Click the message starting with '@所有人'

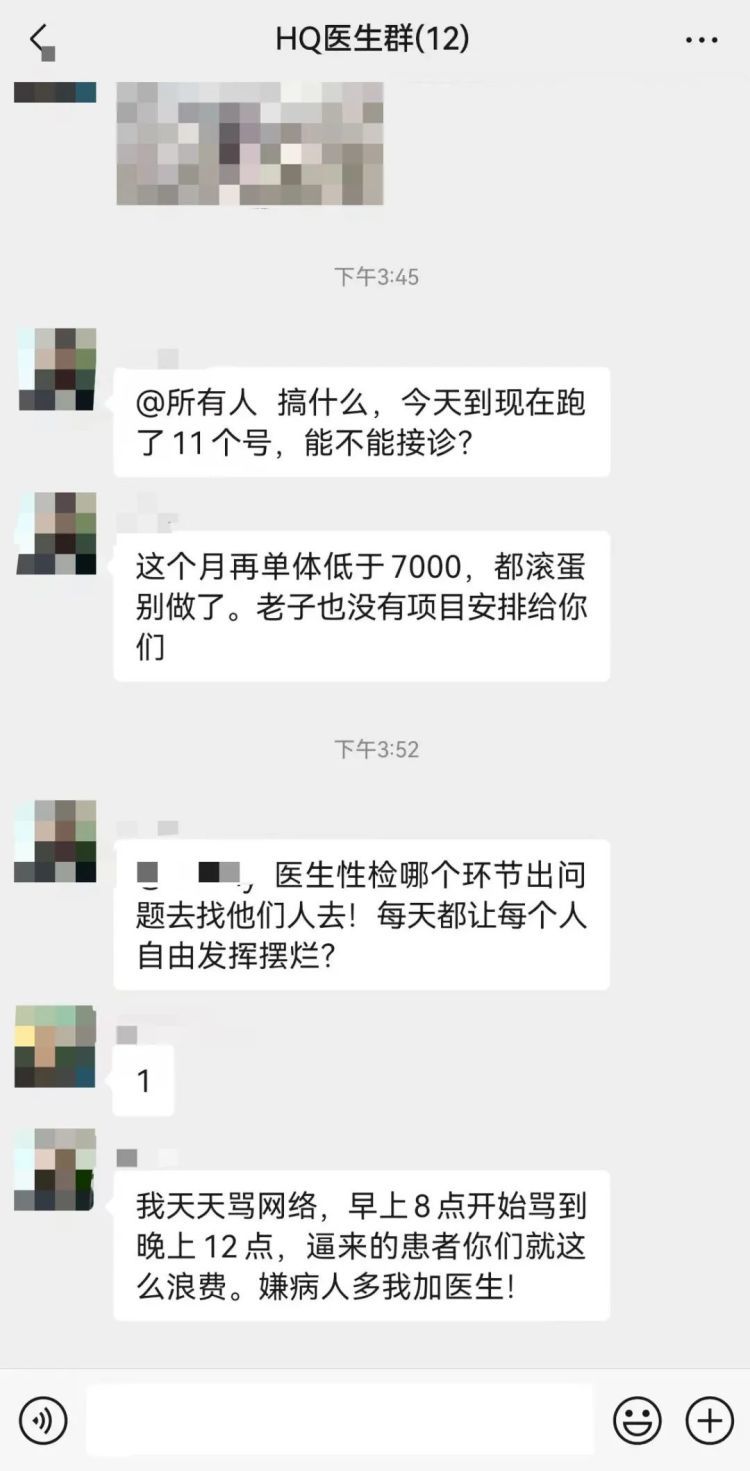click(x=365, y=420)
